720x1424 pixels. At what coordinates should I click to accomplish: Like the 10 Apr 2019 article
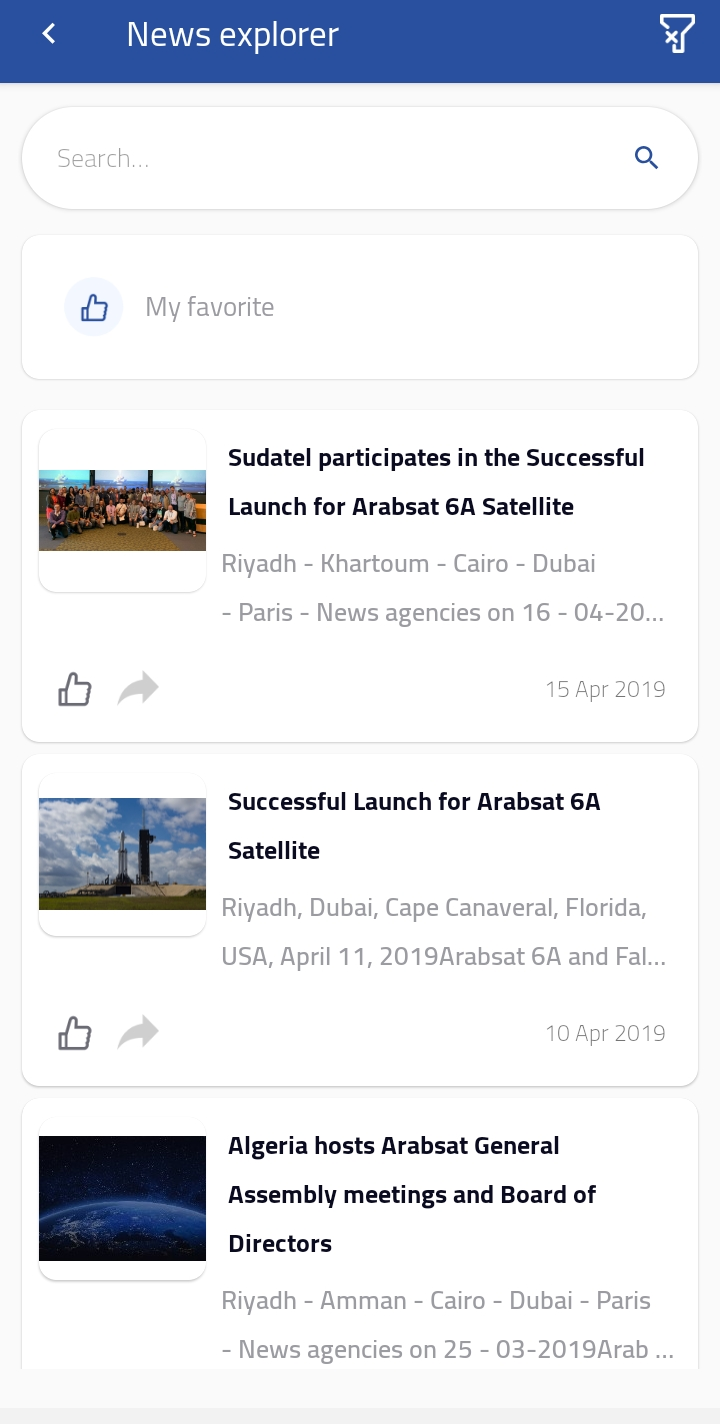point(75,1033)
